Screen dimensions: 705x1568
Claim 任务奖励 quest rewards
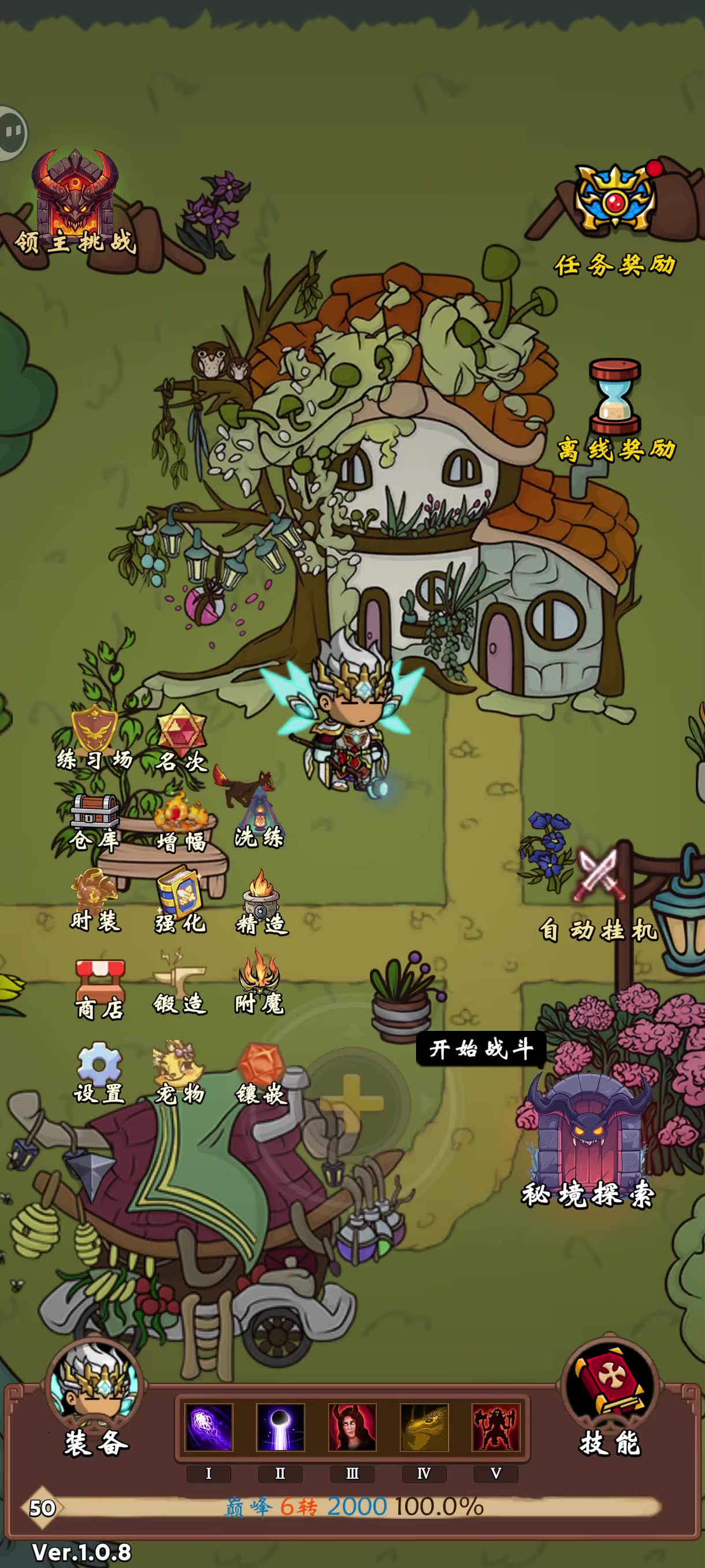tap(615, 219)
